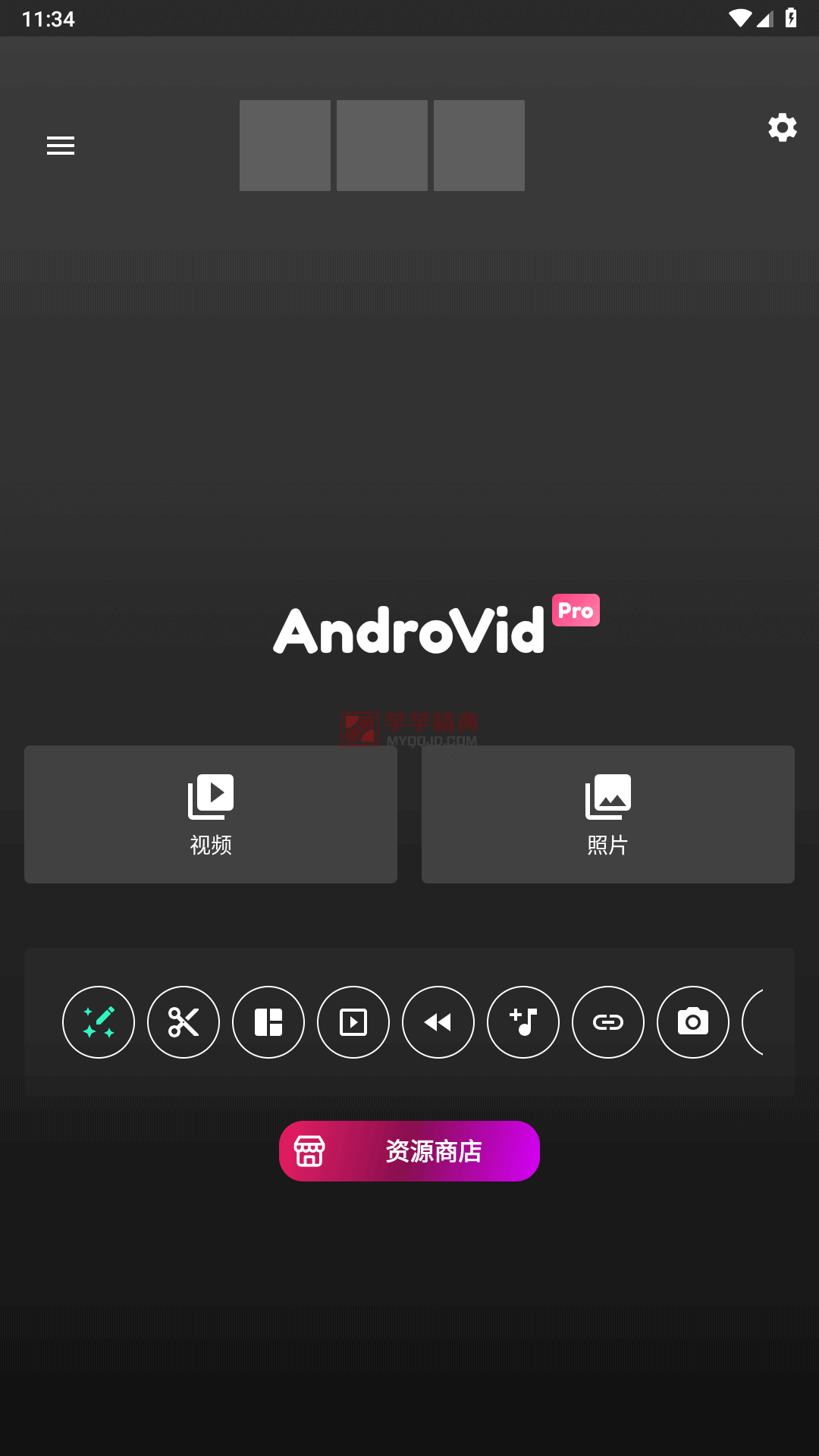Open settings via the gear icon
This screenshot has height=1456, width=819.
(x=782, y=127)
